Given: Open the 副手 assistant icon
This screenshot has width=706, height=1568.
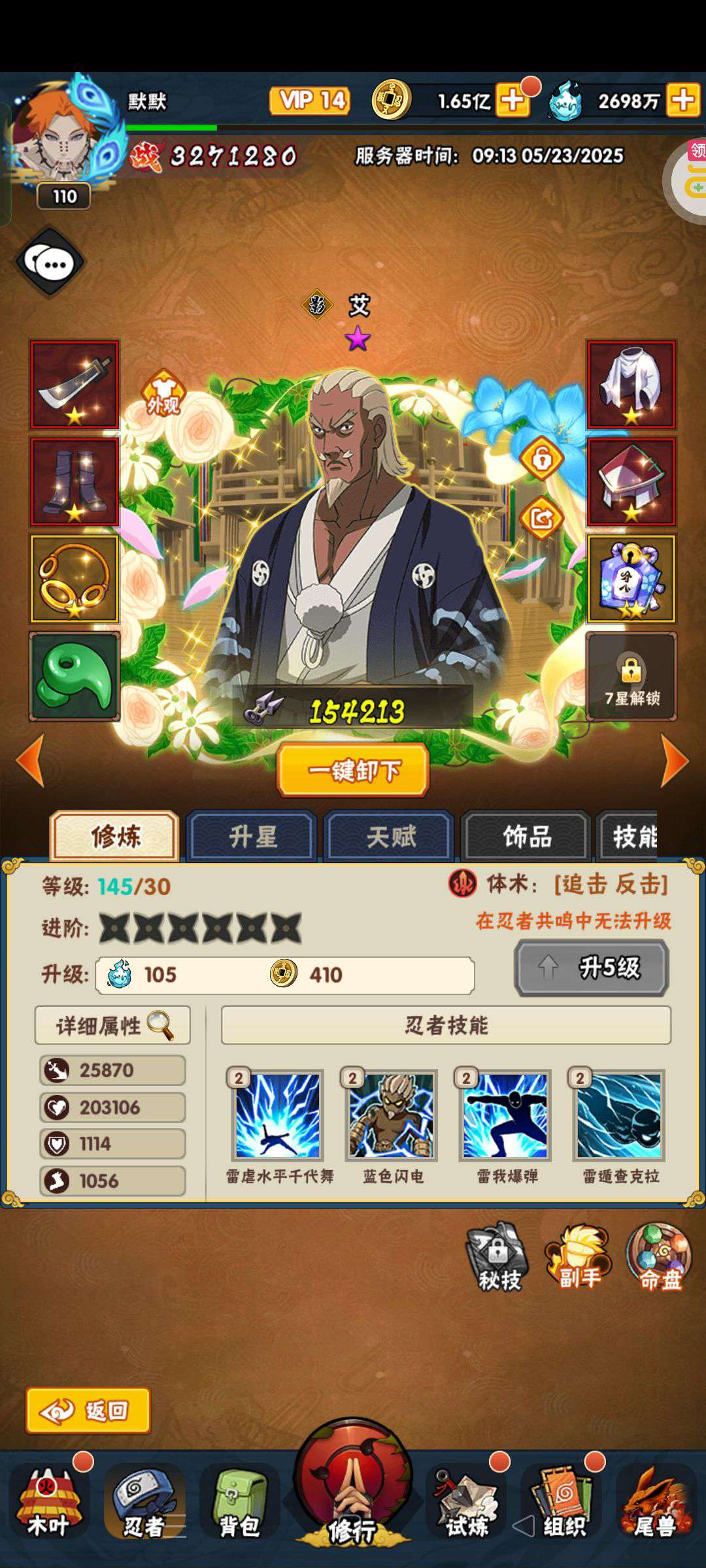Looking at the screenshot, I should [x=579, y=1258].
